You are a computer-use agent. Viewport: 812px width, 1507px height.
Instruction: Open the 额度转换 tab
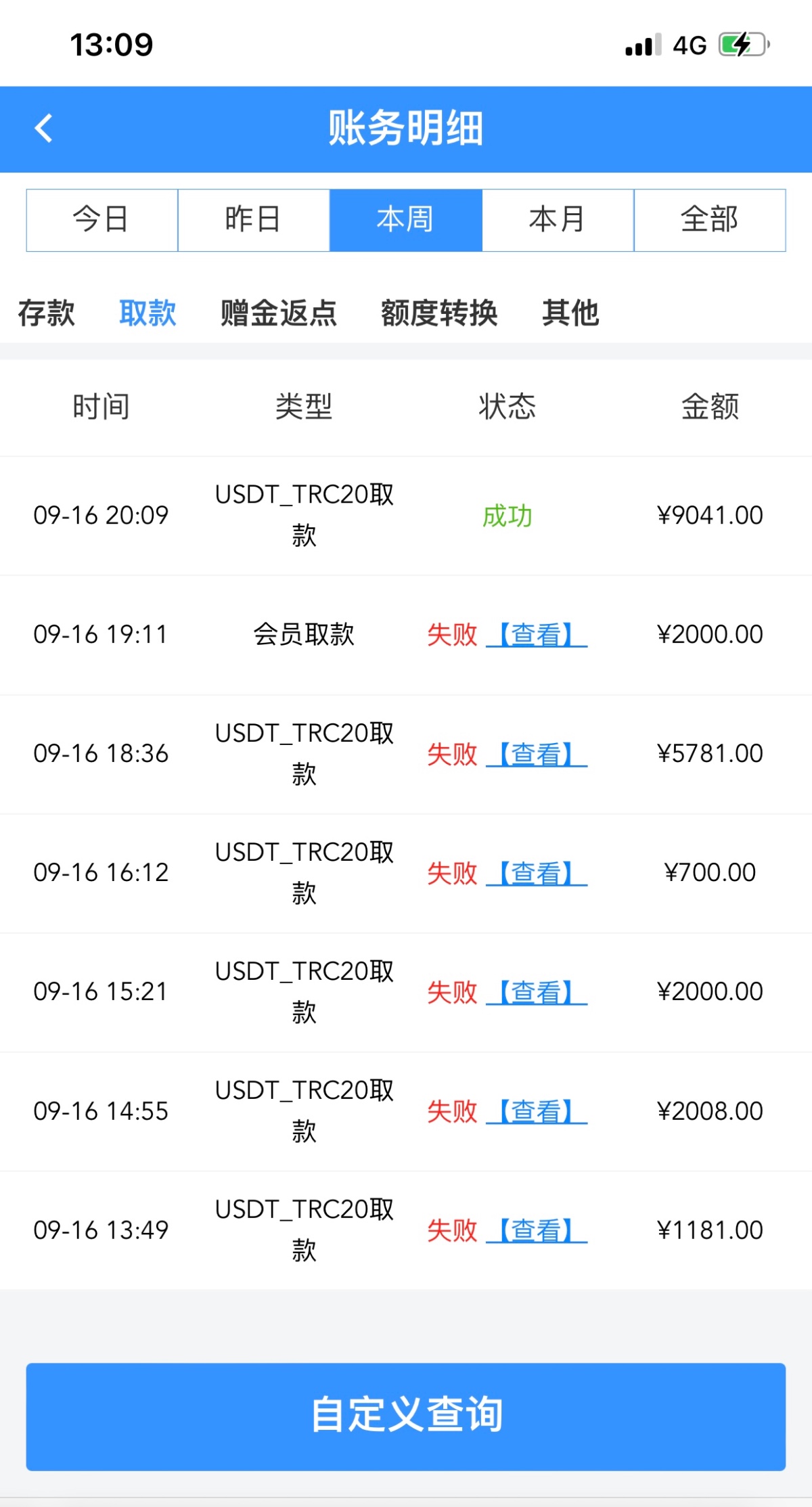(439, 313)
